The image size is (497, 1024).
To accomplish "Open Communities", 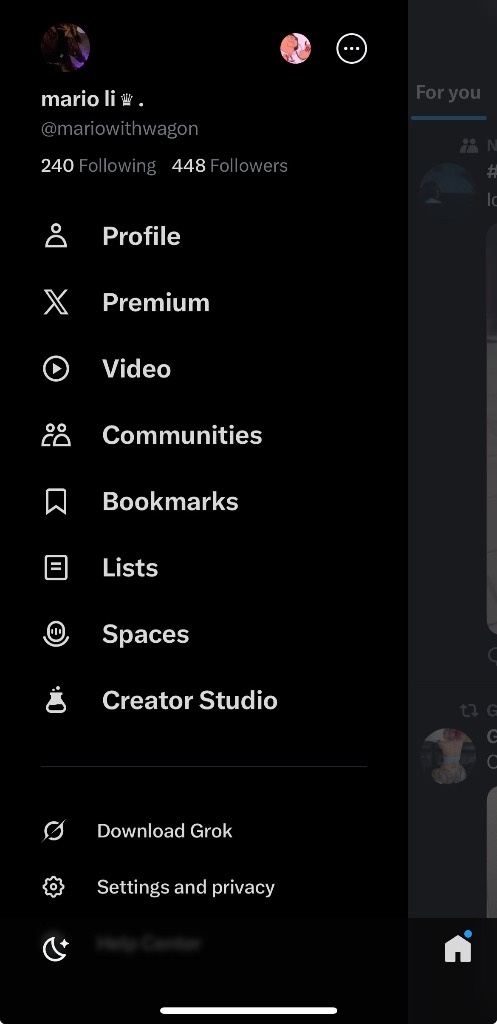I will (204, 435).
